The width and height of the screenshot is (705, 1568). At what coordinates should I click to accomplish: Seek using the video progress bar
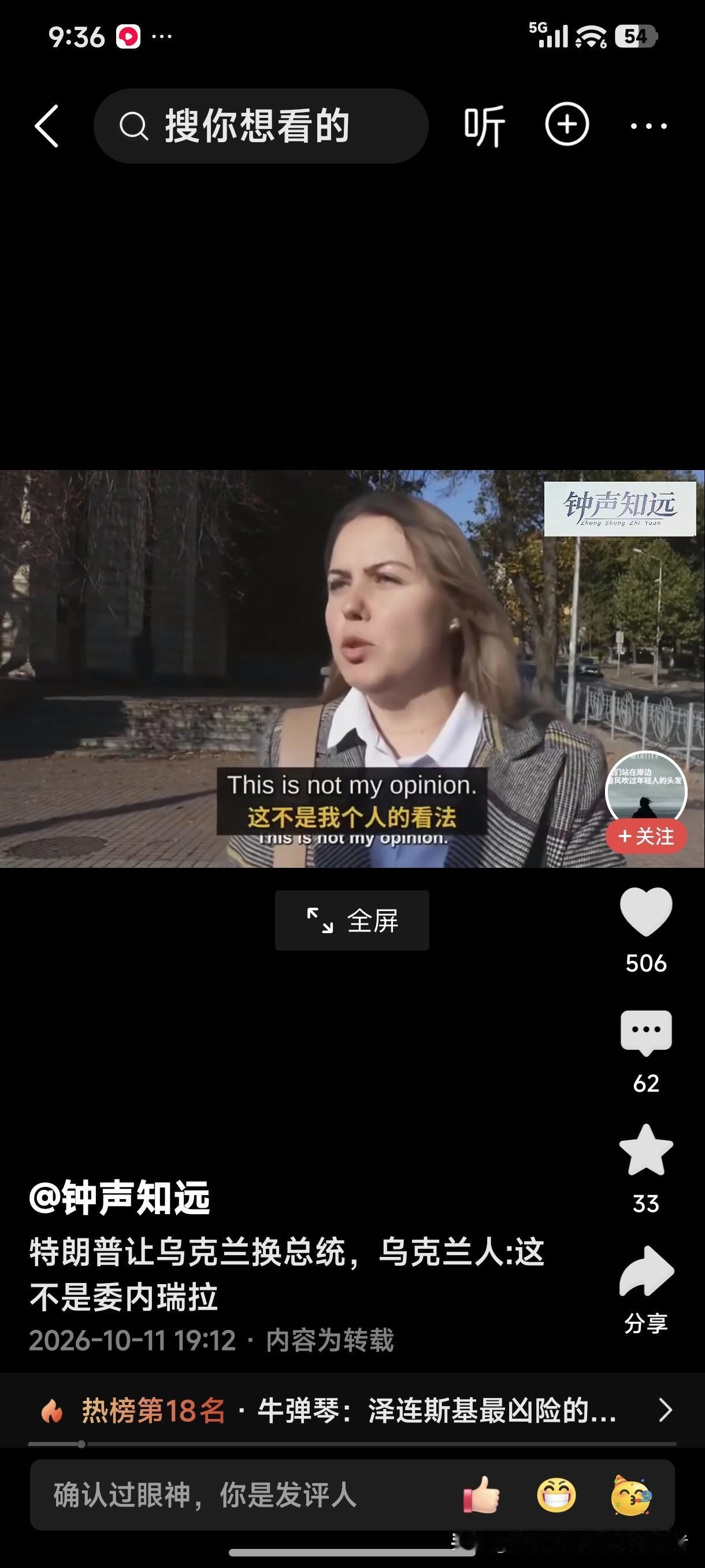(352, 1444)
